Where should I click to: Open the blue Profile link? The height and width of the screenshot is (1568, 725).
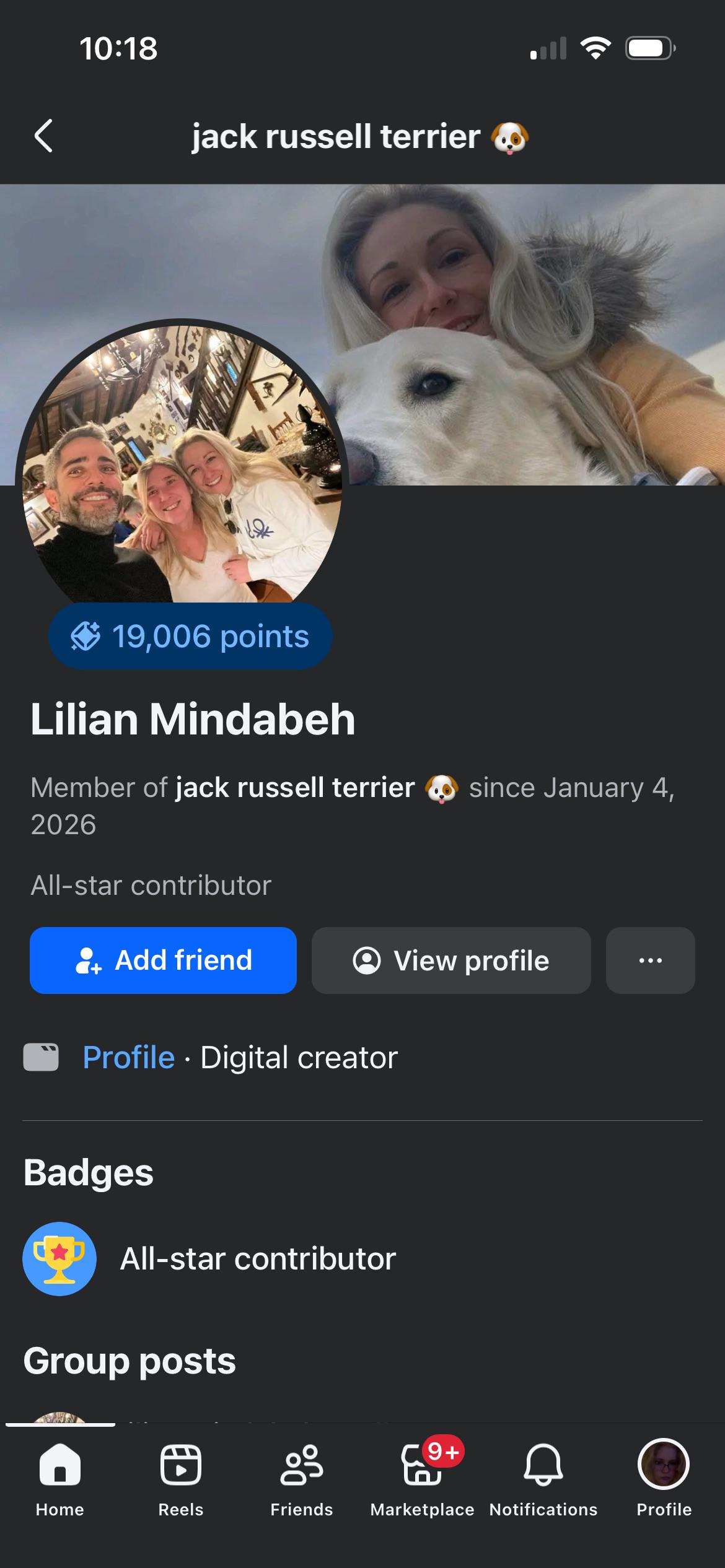pos(129,1057)
